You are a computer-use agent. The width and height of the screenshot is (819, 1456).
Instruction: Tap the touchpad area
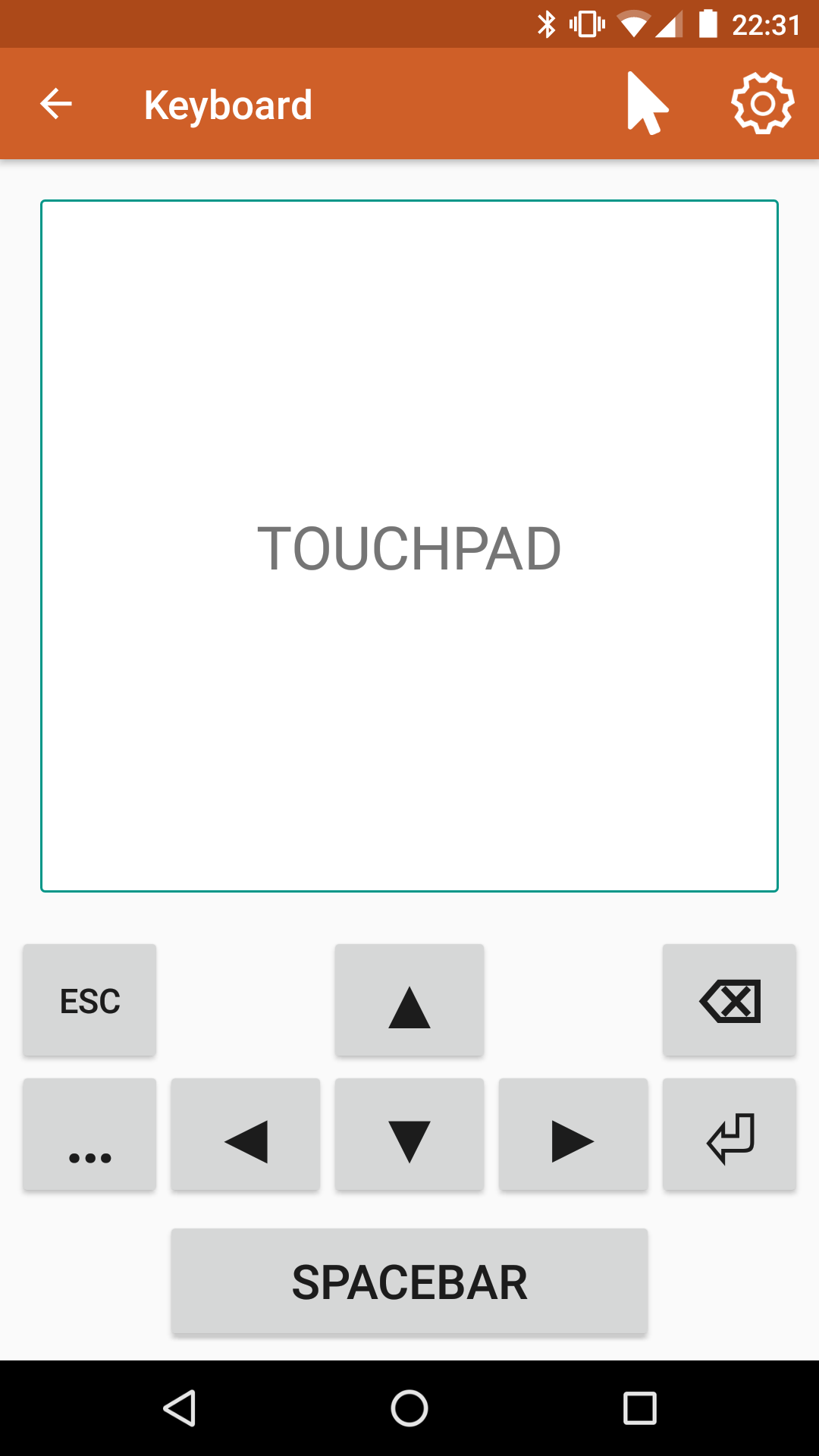click(409, 546)
